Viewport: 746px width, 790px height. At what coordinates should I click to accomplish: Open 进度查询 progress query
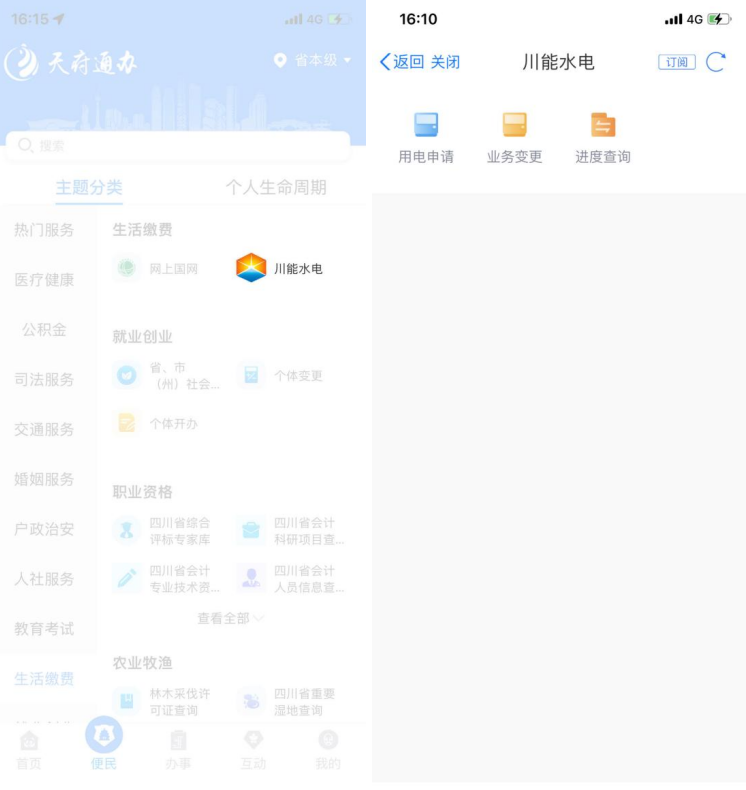click(602, 138)
